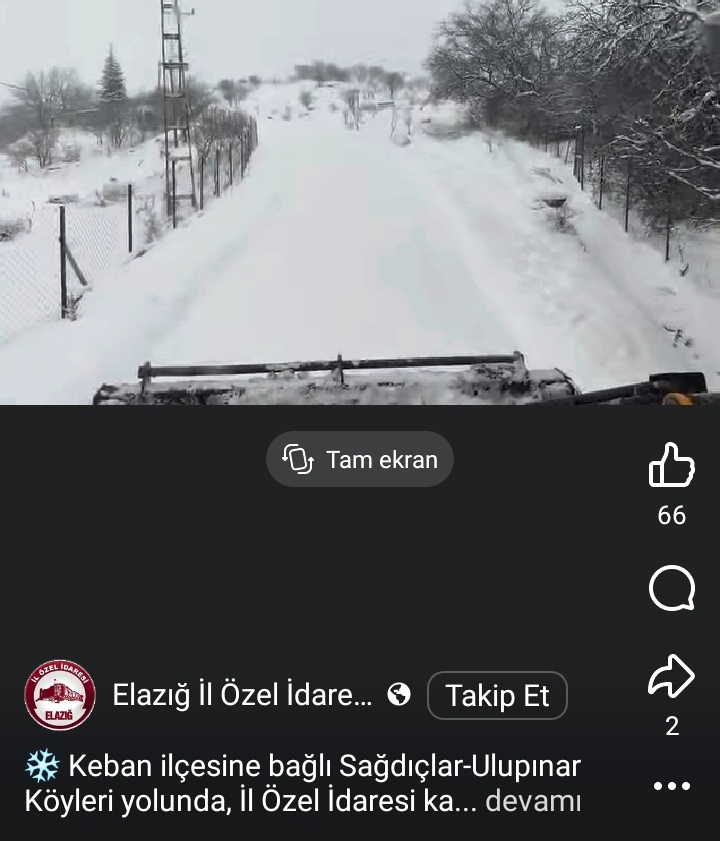Switch the video to Tam ekran
Viewport: 720px width, 841px height.
[360, 460]
